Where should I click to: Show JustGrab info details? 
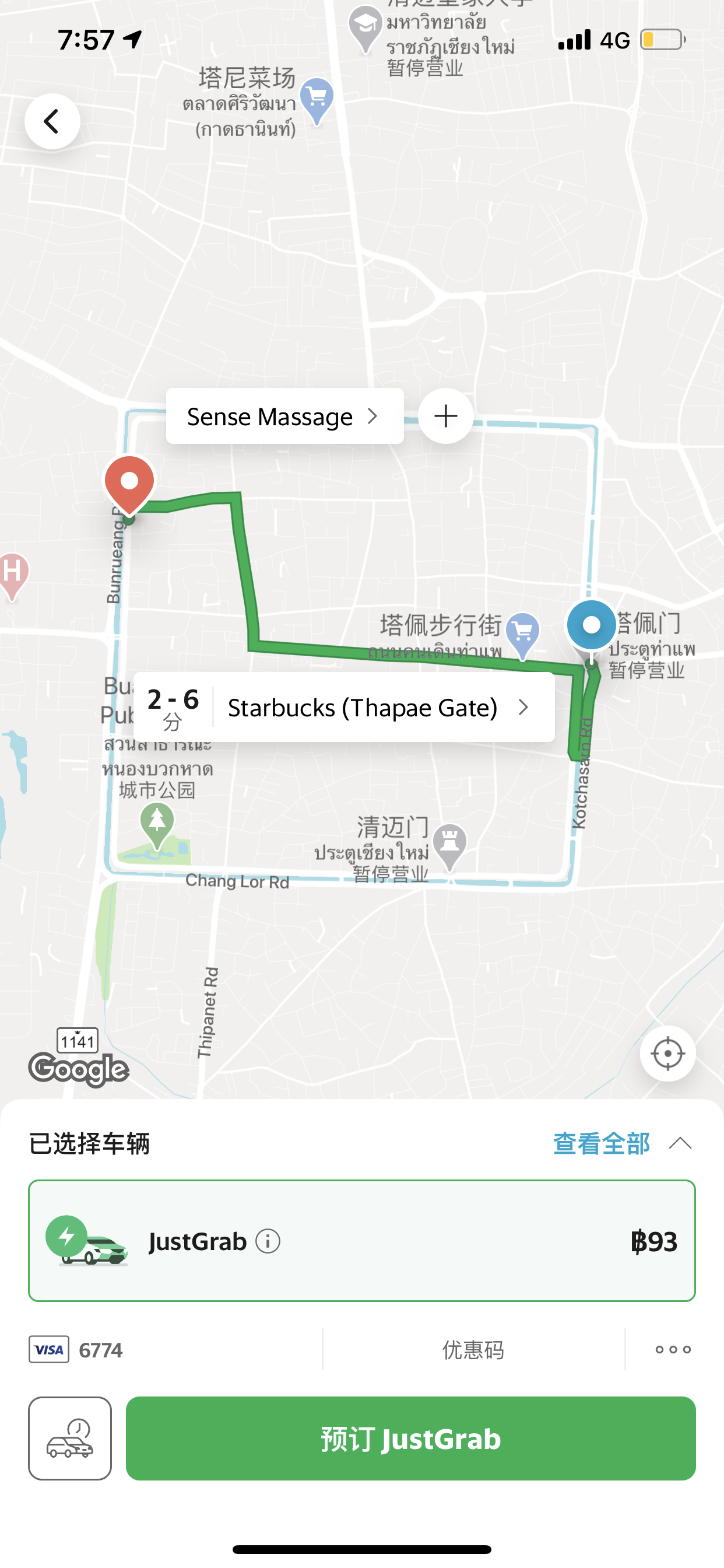[268, 1241]
